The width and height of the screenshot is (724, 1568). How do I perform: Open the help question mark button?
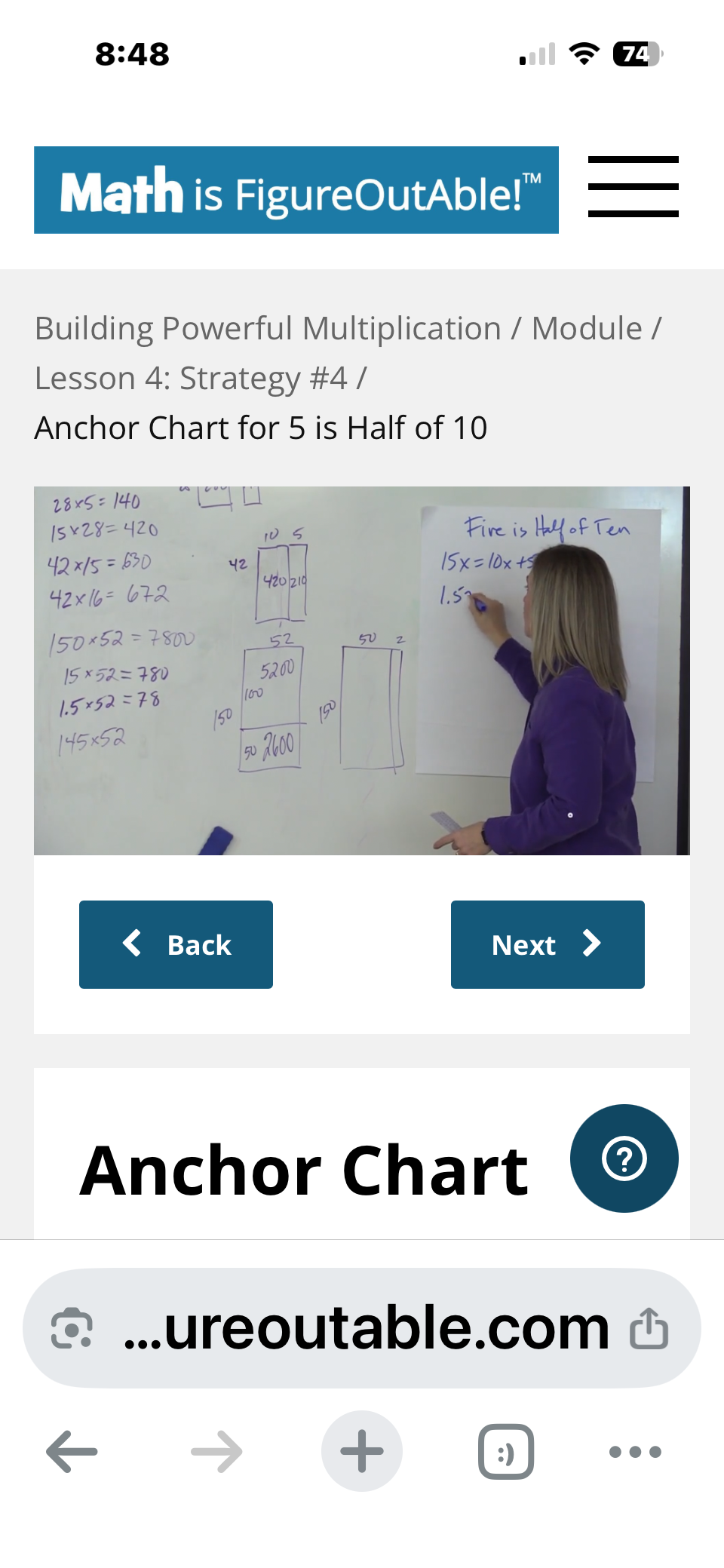click(624, 1158)
